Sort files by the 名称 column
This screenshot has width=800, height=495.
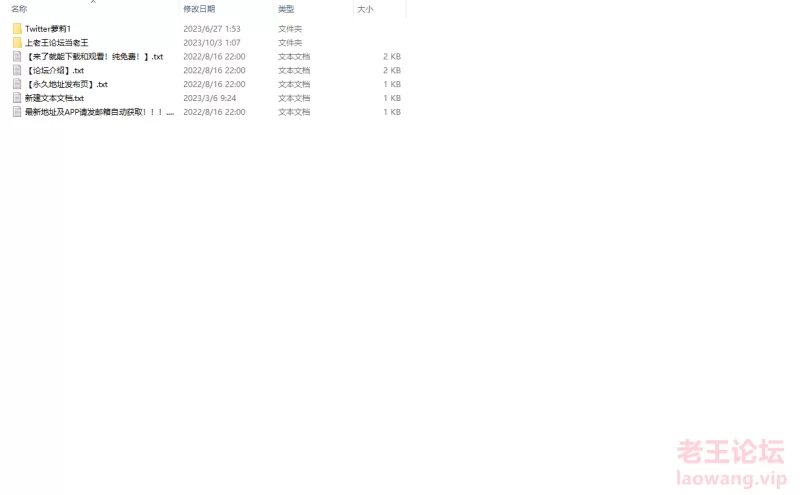tap(20, 9)
